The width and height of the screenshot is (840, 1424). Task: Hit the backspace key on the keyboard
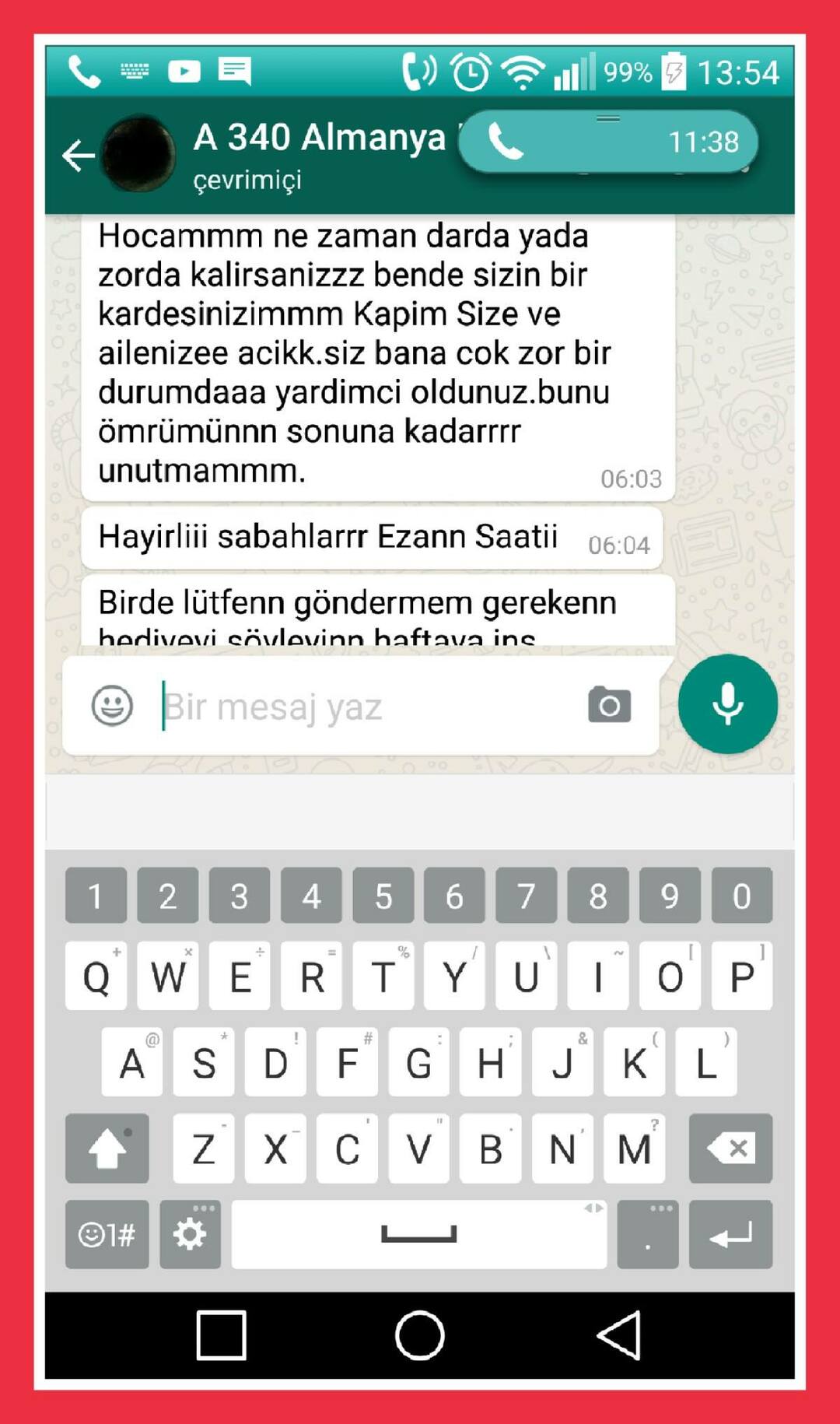click(x=730, y=1148)
